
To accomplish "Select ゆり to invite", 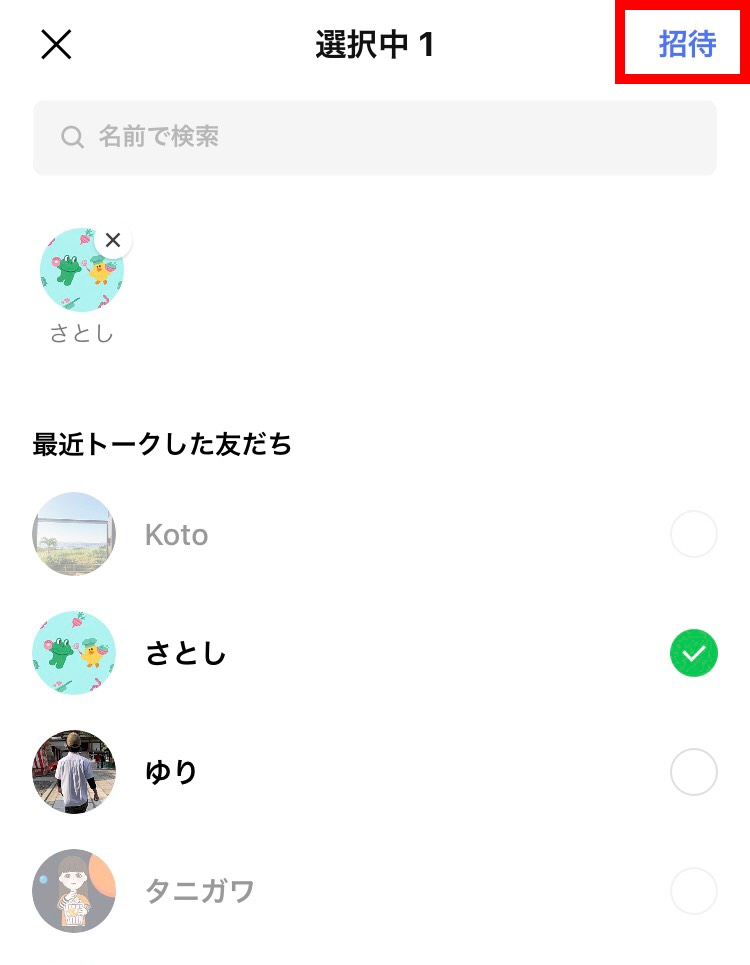I will [x=693, y=772].
